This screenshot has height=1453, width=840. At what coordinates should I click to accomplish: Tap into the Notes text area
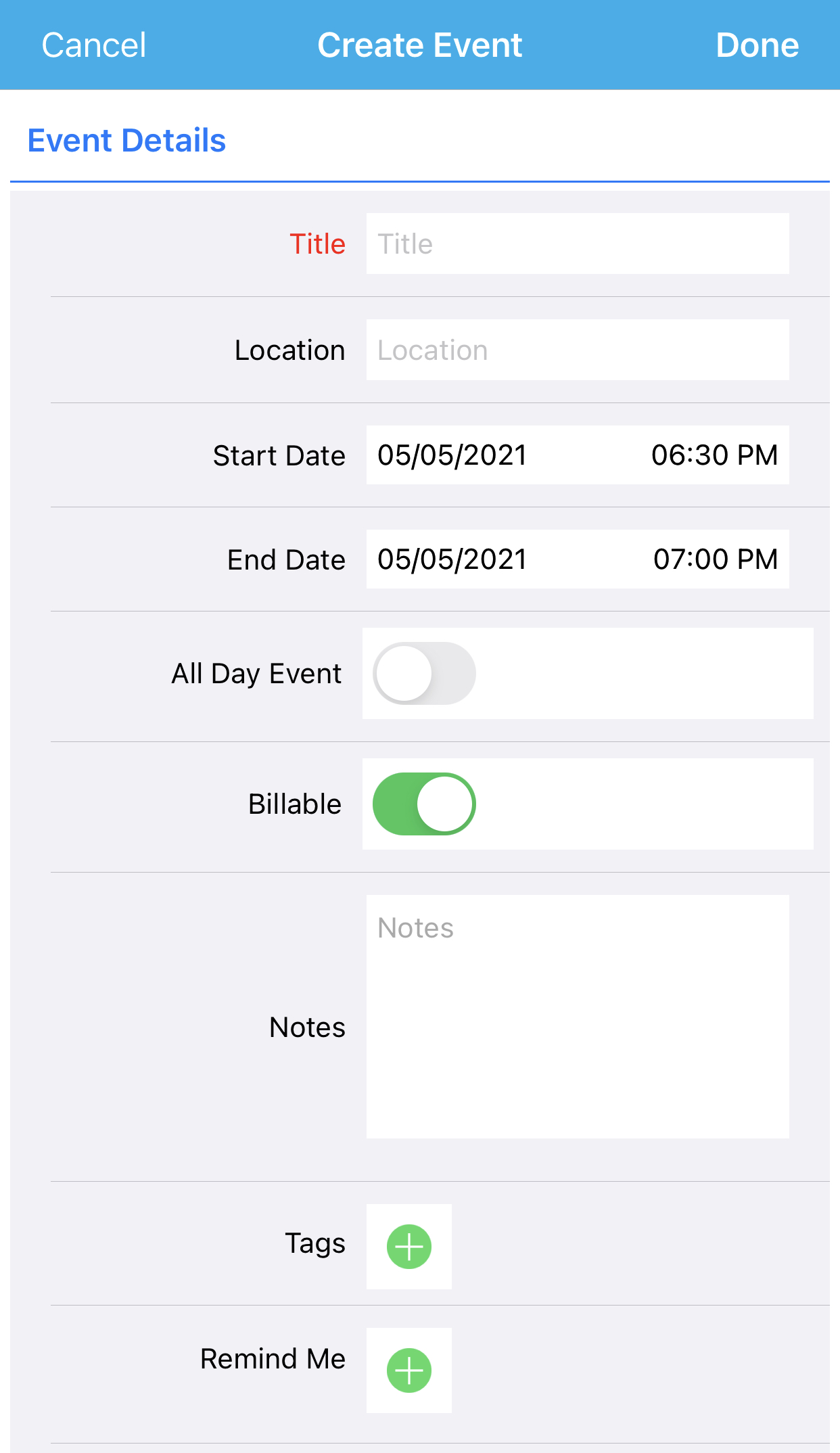tap(578, 1017)
